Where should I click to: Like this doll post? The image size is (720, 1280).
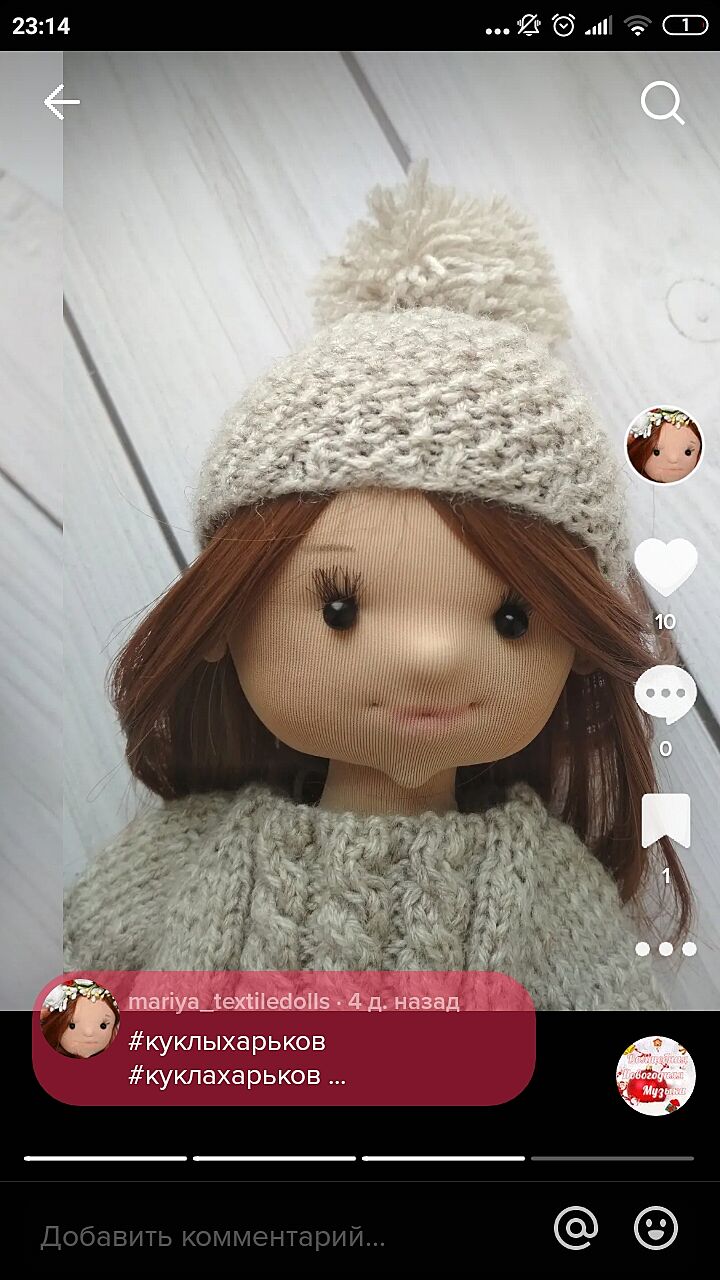pos(665,567)
